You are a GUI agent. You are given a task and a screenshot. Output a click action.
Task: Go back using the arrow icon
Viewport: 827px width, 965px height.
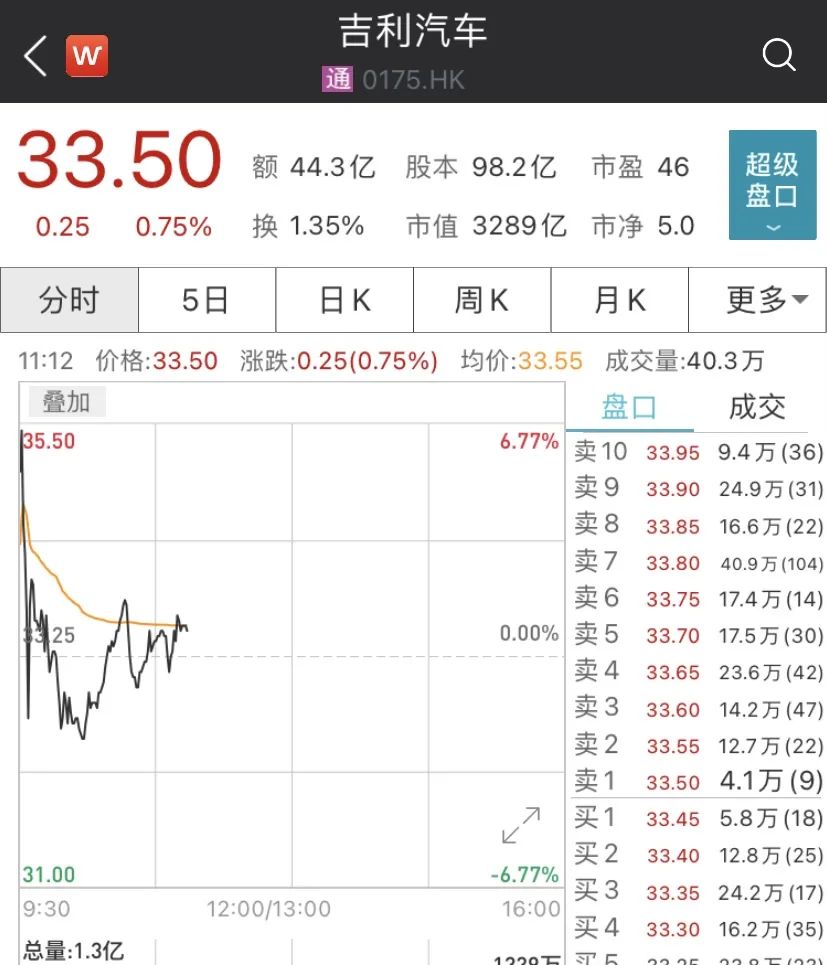coord(36,56)
